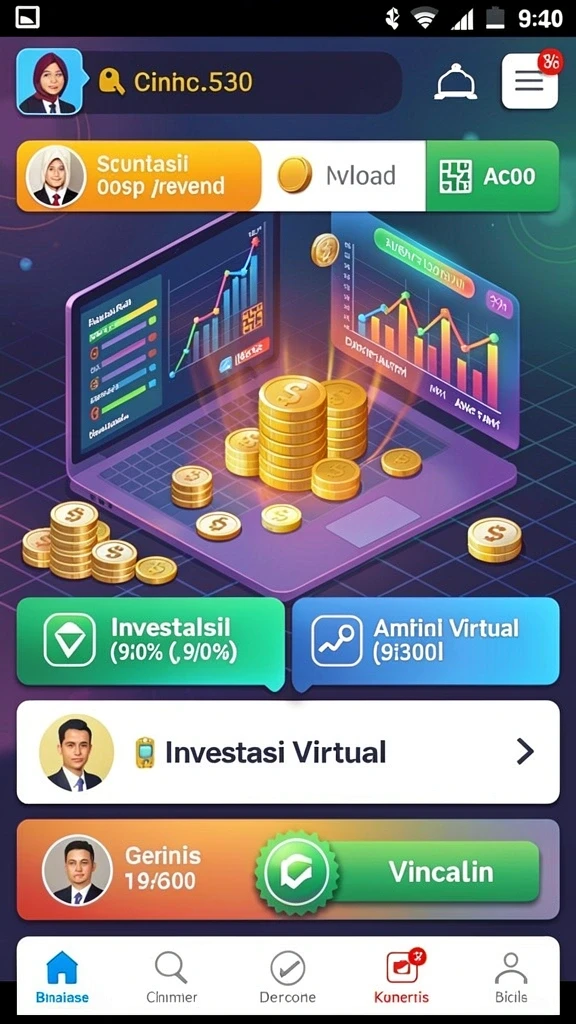Tap the green AC00 button
This screenshot has height=1024, width=576.
click(492, 176)
